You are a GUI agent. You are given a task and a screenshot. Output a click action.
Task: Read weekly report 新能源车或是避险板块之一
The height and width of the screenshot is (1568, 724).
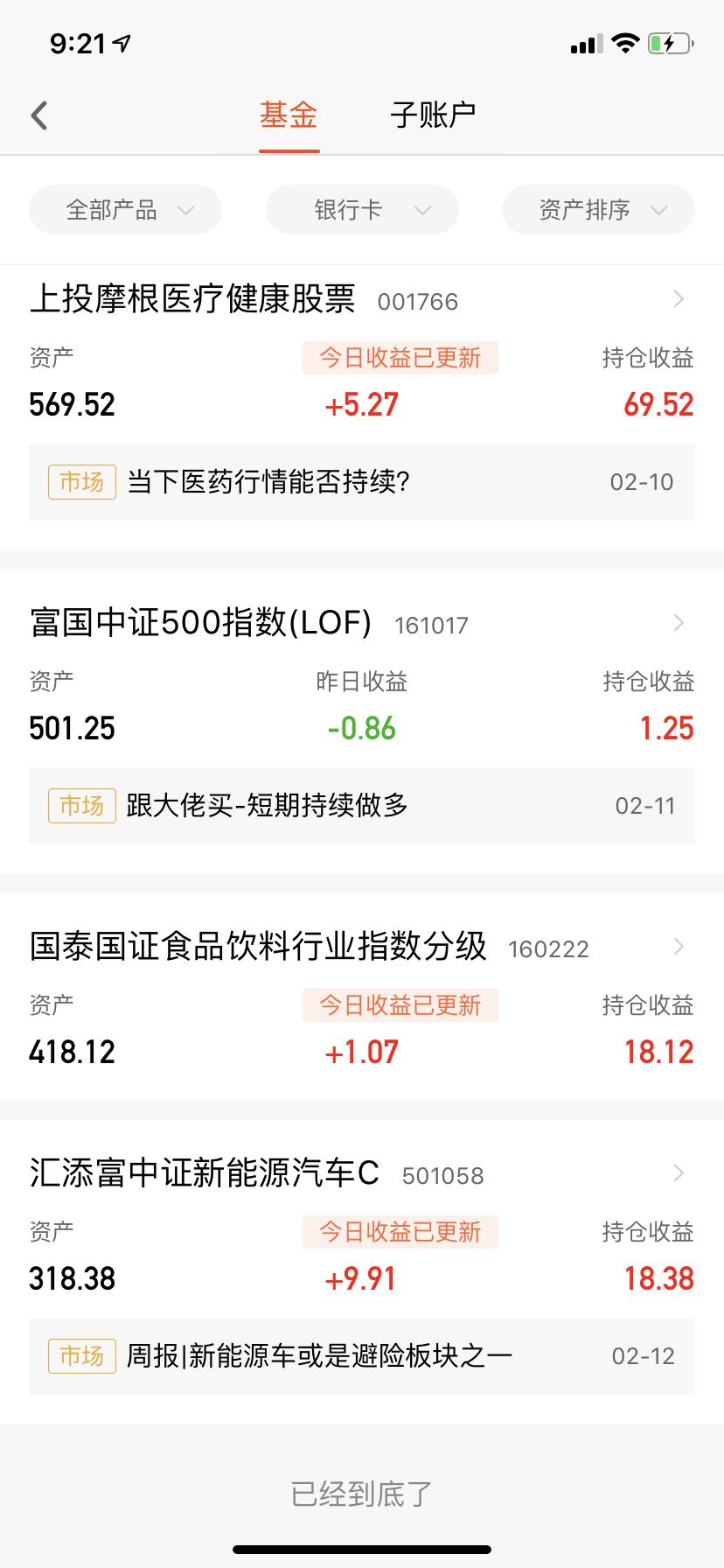(x=362, y=1356)
